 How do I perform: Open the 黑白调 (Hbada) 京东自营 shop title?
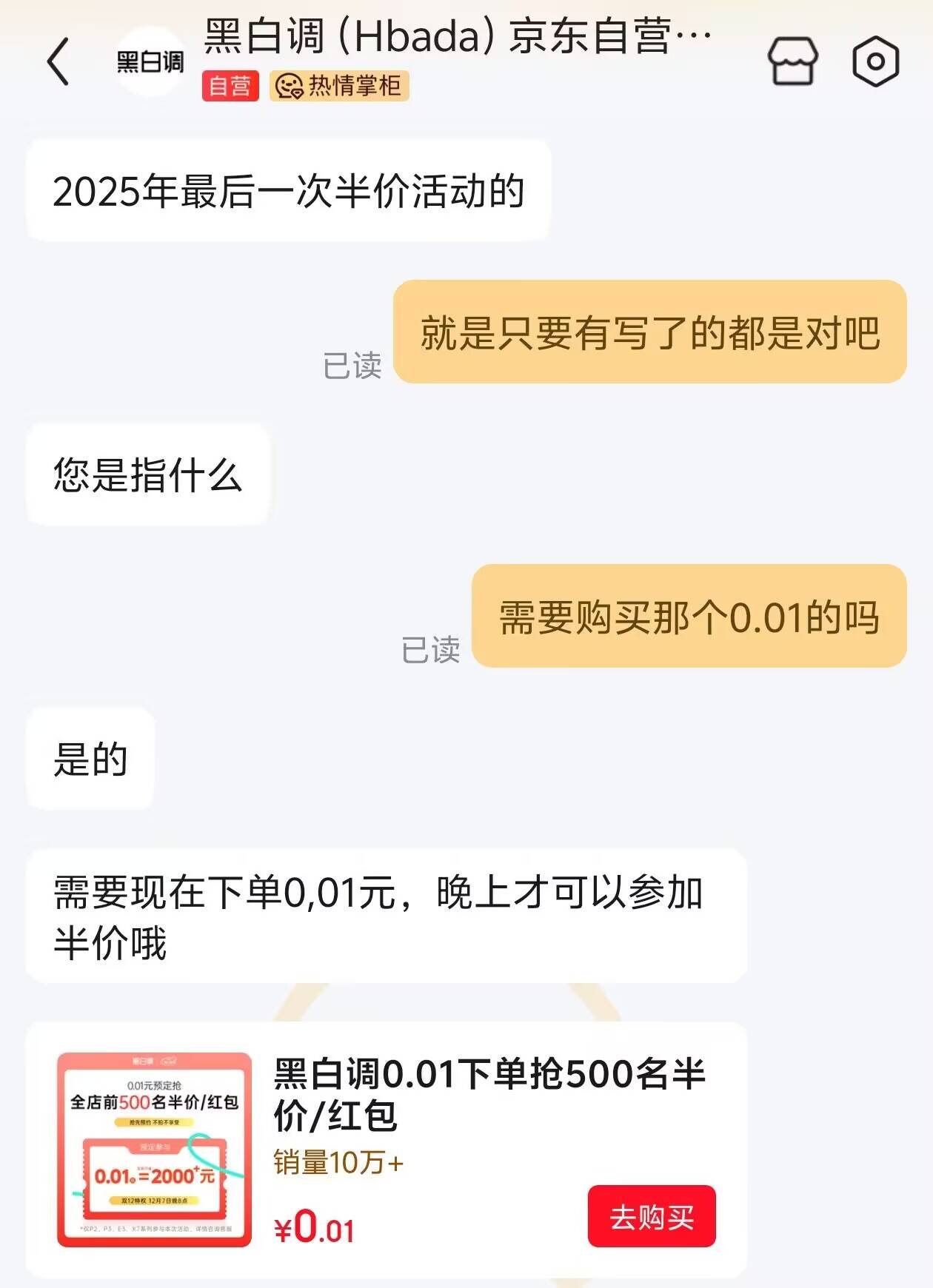[457, 37]
